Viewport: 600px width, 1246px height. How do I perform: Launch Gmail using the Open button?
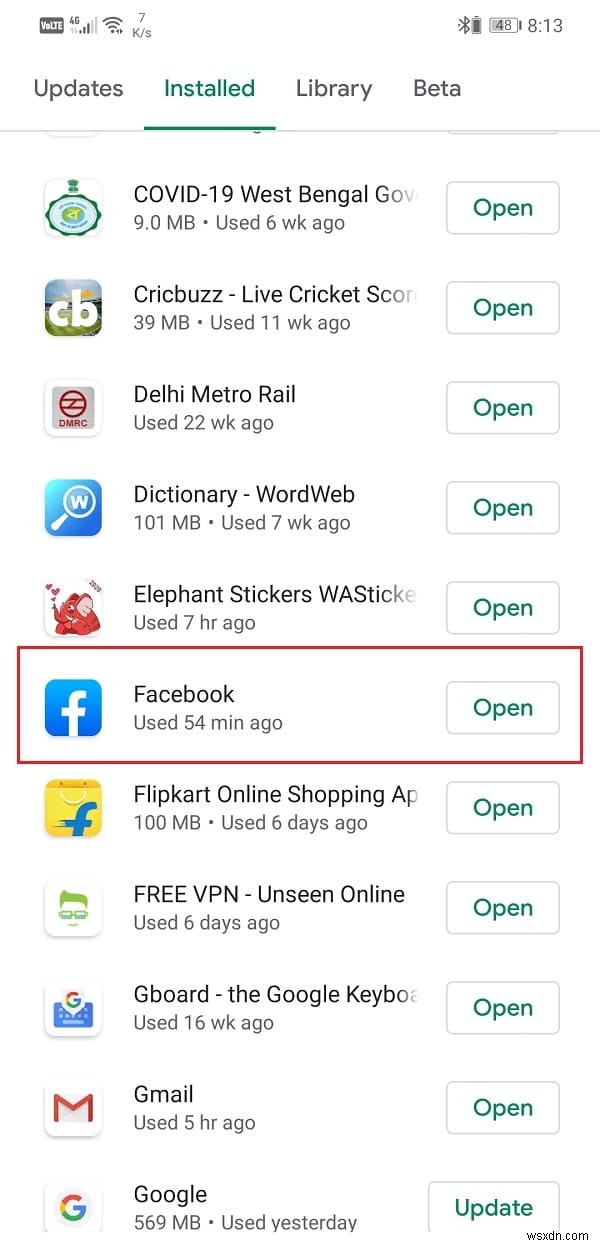502,1108
